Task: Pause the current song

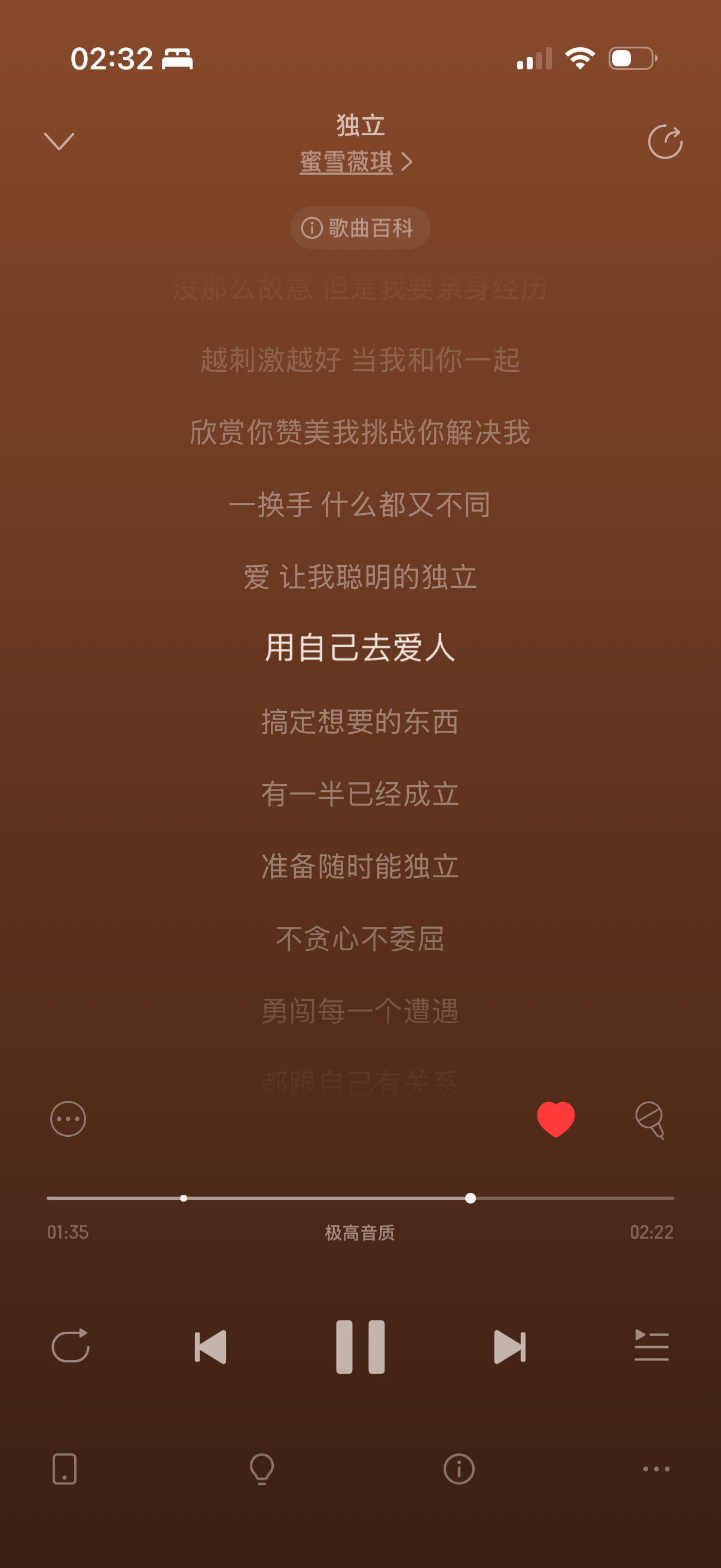Action: click(x=360, y=1347)
